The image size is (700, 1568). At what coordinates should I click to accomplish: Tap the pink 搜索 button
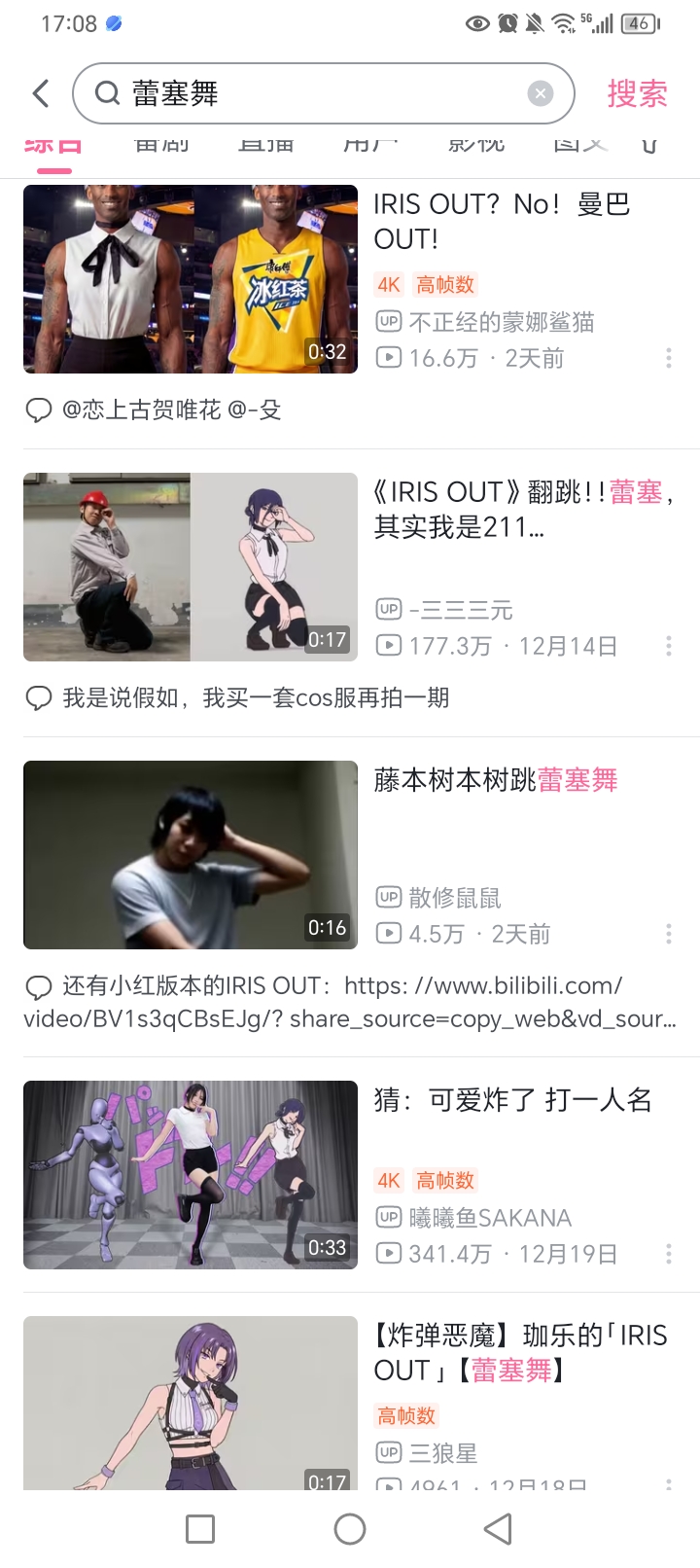[637, 93]
